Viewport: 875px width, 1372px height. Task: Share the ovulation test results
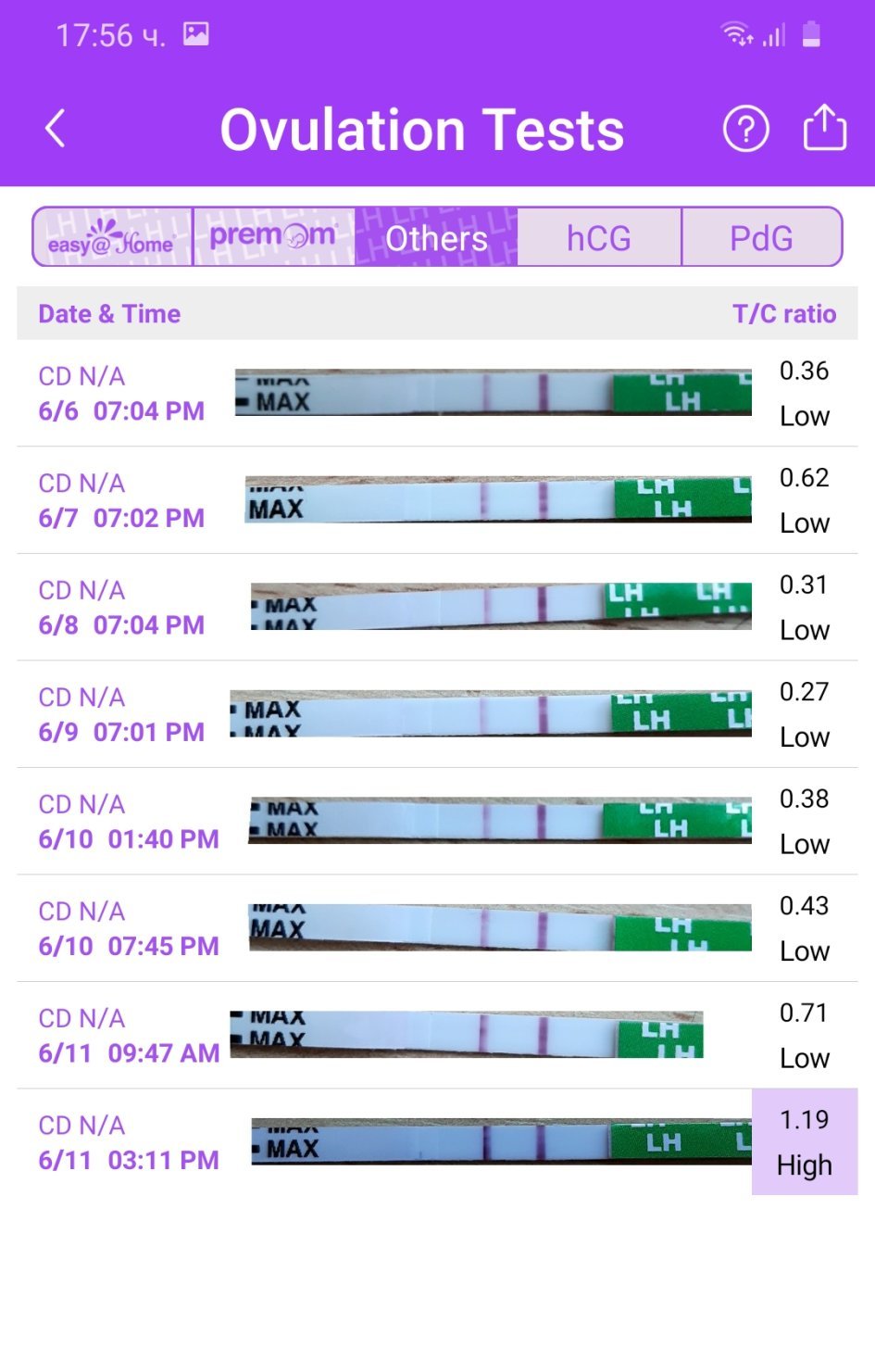tap(824, 127)
